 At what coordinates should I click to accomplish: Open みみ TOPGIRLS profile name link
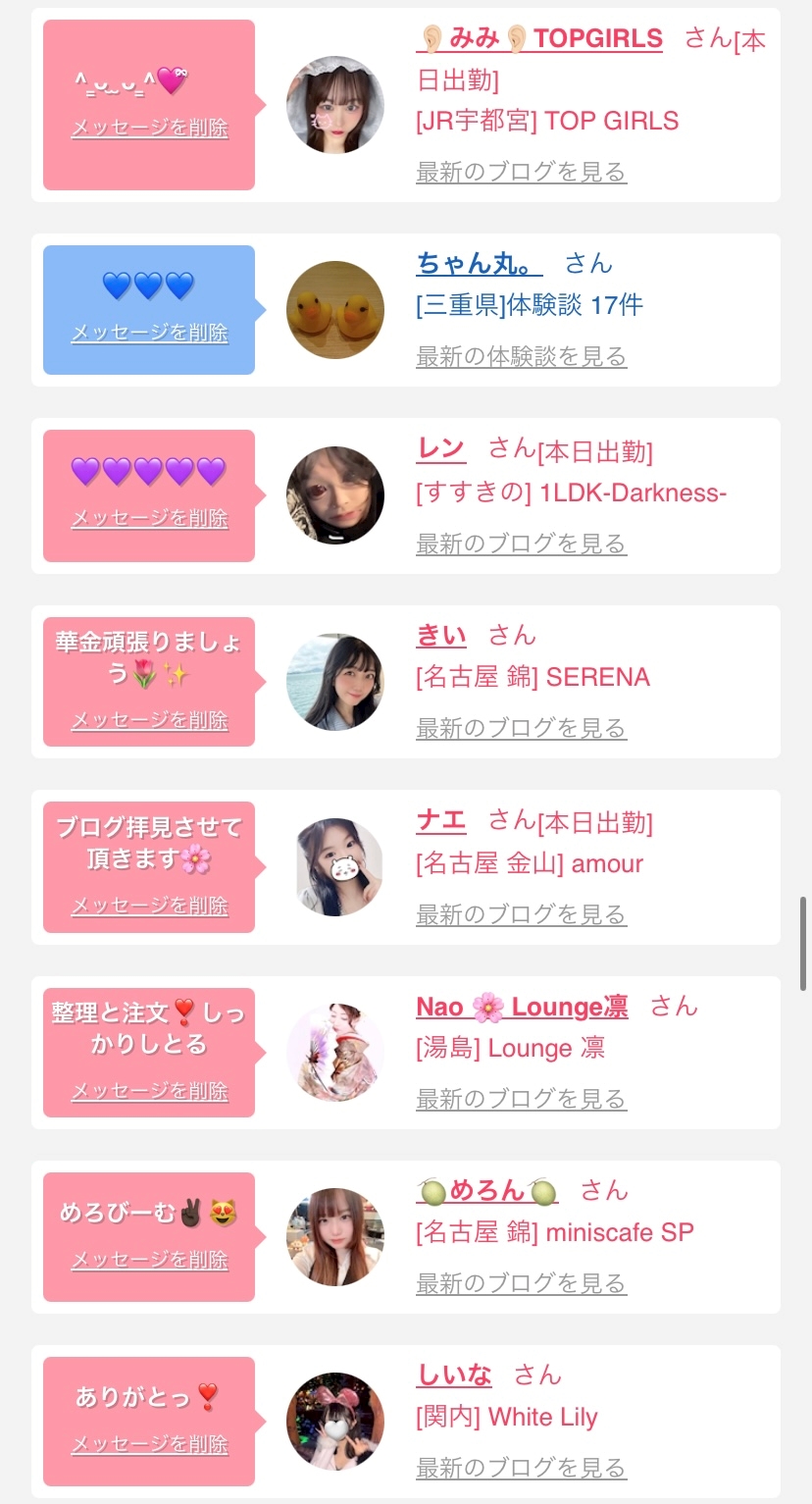click(539, 39)
